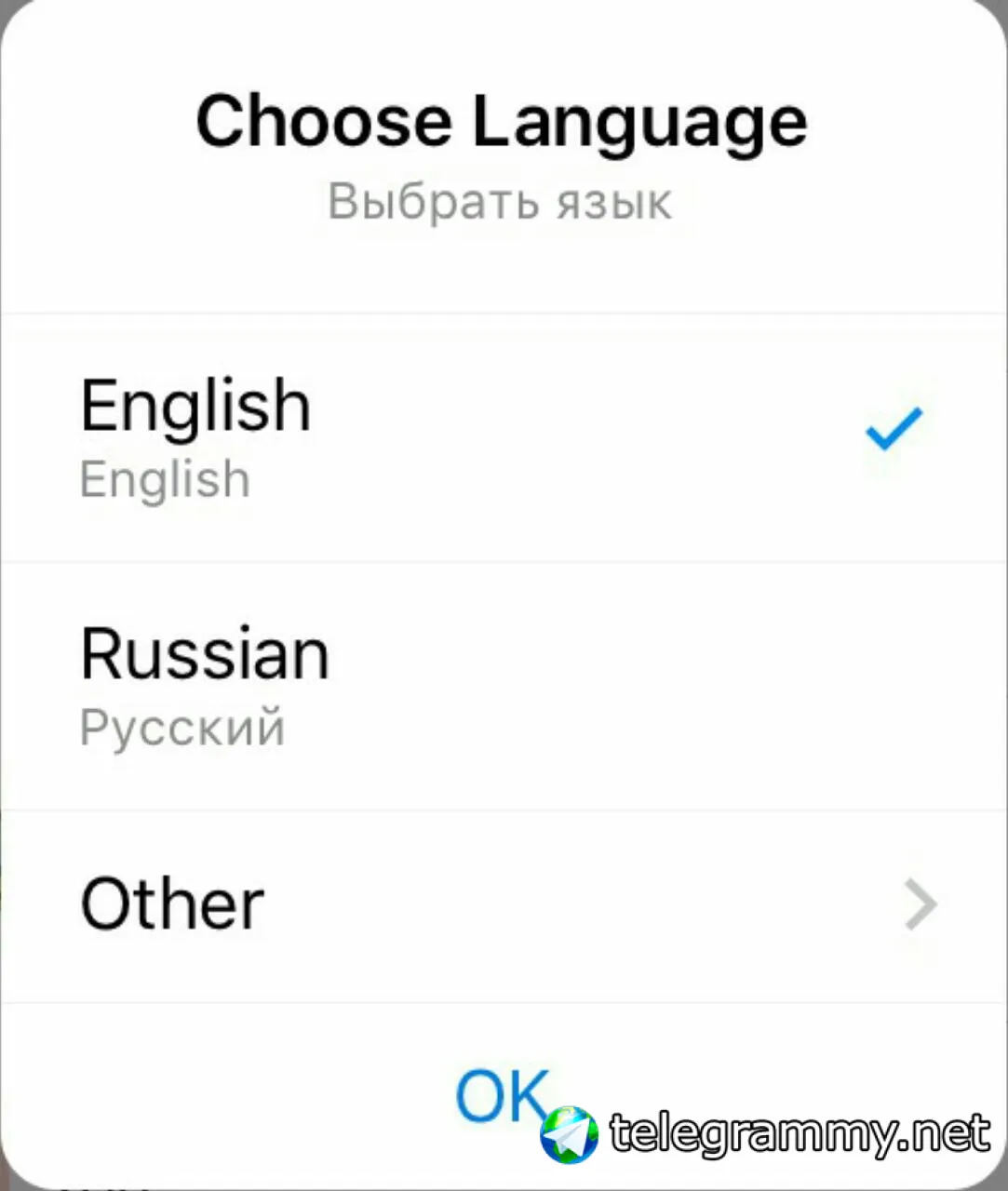Select English as the language
This screenshot has height=1191, width=1008.
pos(503,437)
